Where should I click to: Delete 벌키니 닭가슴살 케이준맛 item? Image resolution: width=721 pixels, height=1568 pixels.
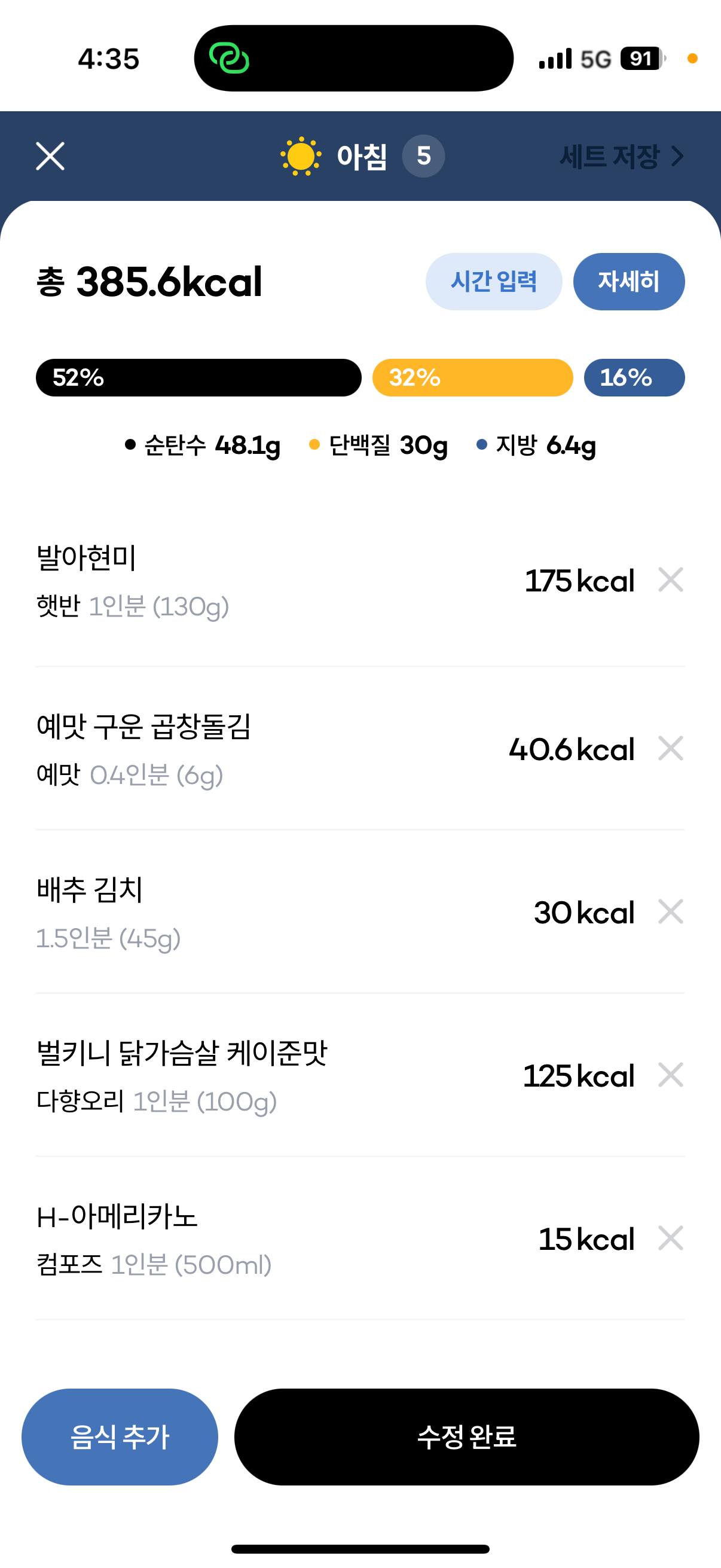(x=671, y=1075)
